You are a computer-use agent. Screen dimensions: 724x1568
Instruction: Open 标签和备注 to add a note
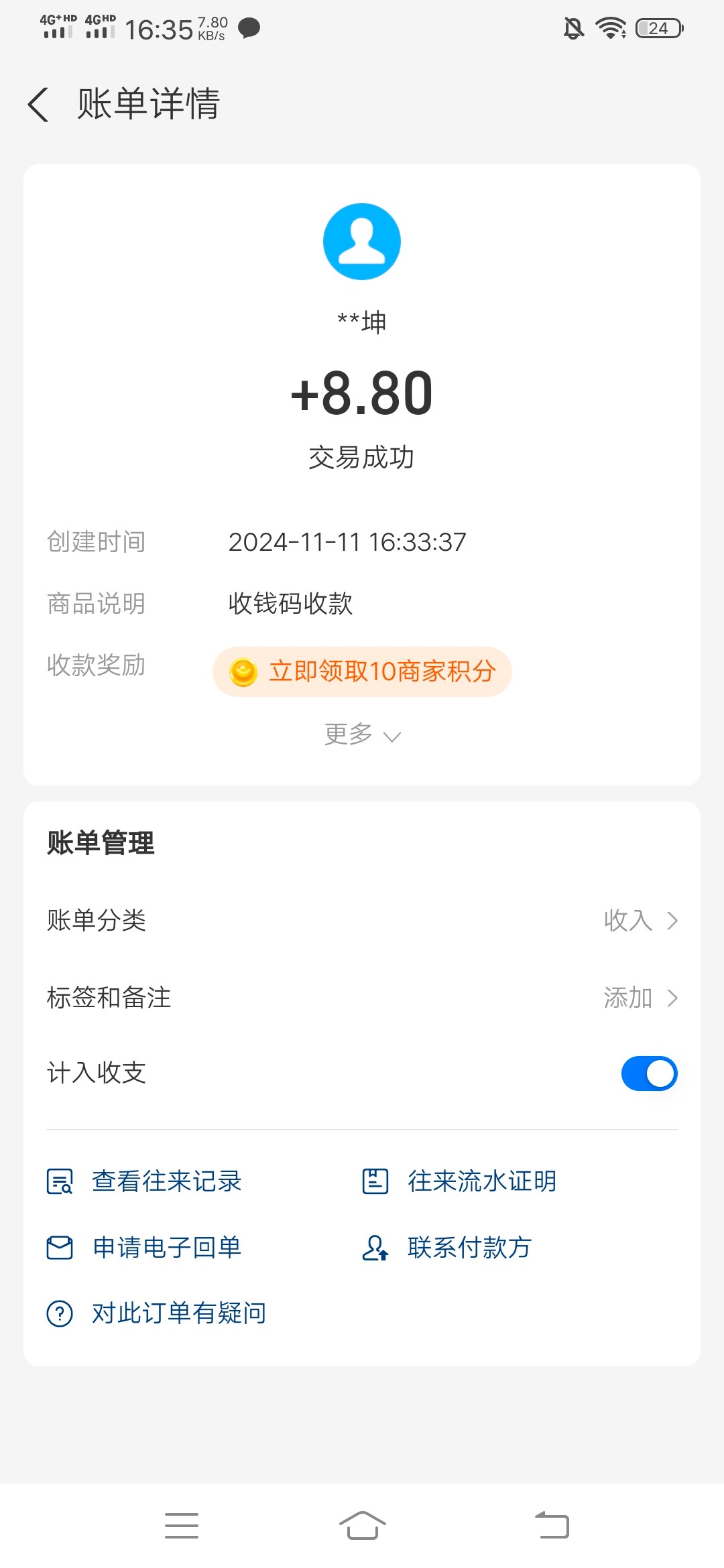pyautogui.click(x=362, y=998)
